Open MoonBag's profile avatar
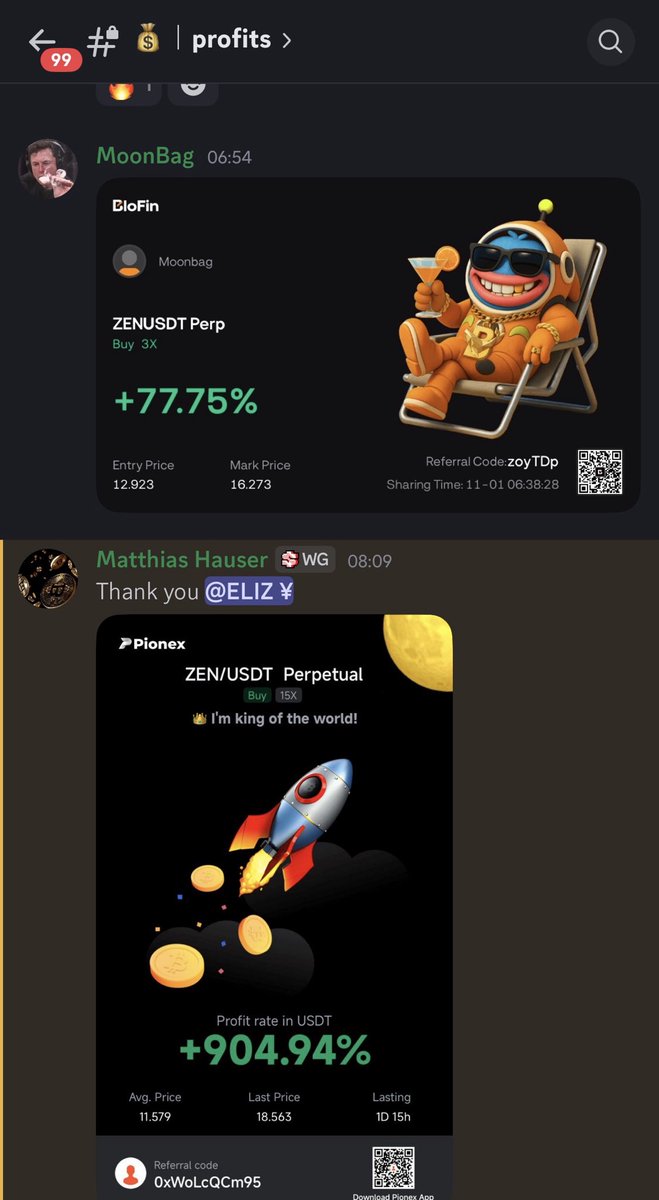This screenshot has height=1200, width=659. [x=48, y=168]
